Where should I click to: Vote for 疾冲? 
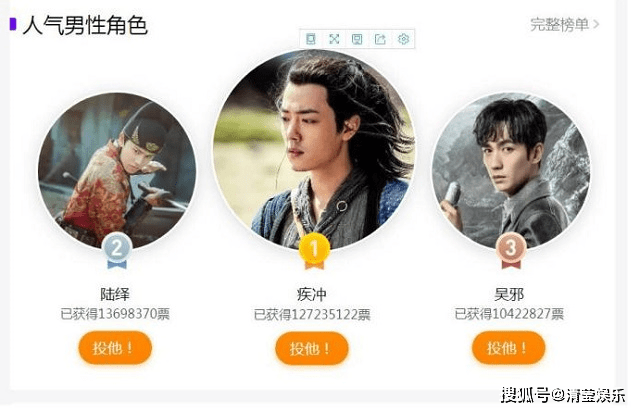click(312, 348)
